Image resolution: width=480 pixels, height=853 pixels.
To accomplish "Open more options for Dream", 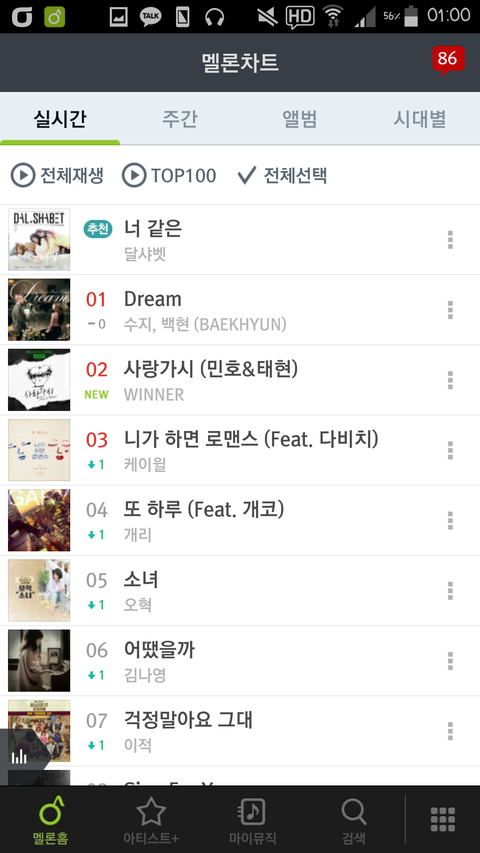I will (x=450, y=310).
